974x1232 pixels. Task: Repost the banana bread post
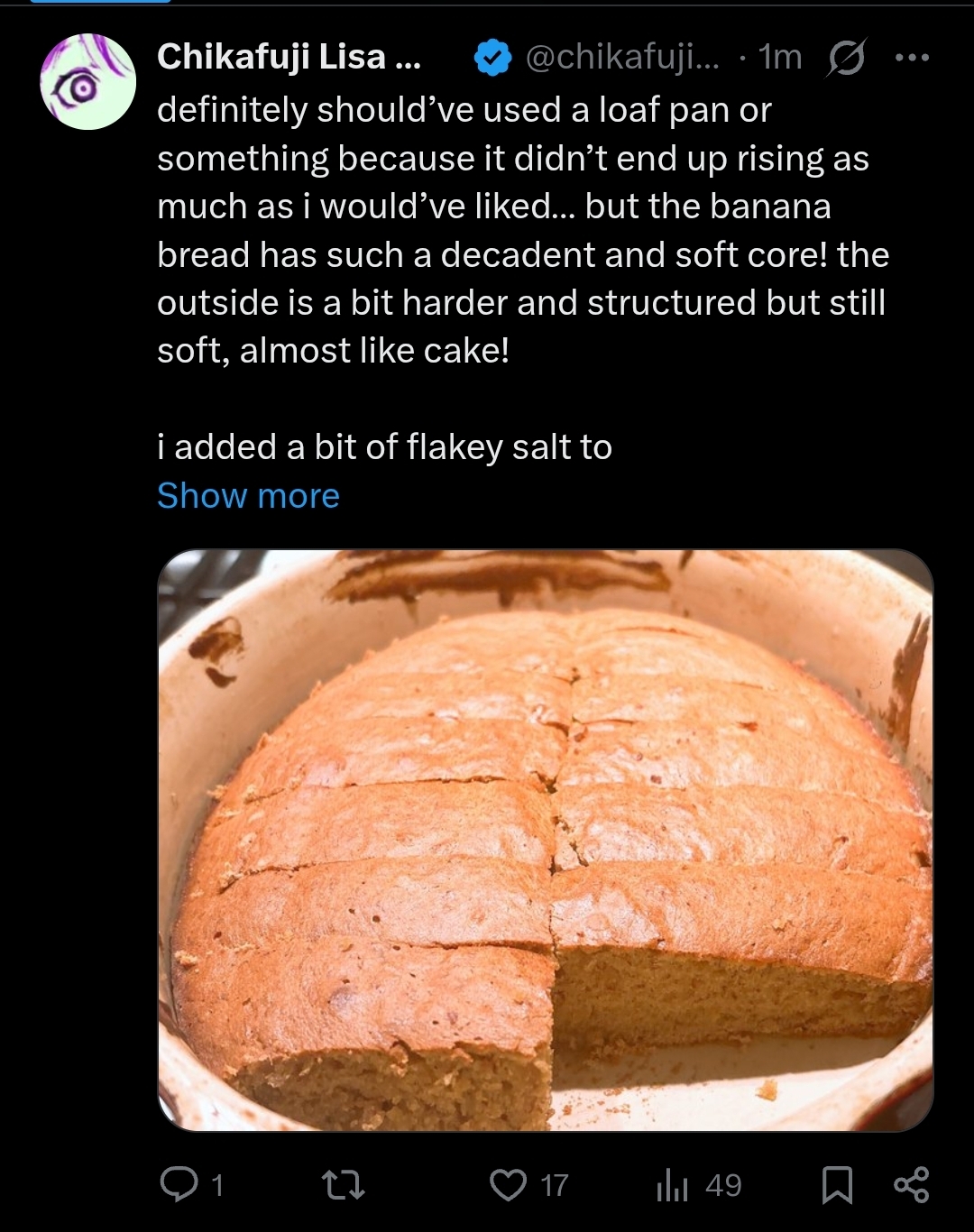coord(344,1184)
